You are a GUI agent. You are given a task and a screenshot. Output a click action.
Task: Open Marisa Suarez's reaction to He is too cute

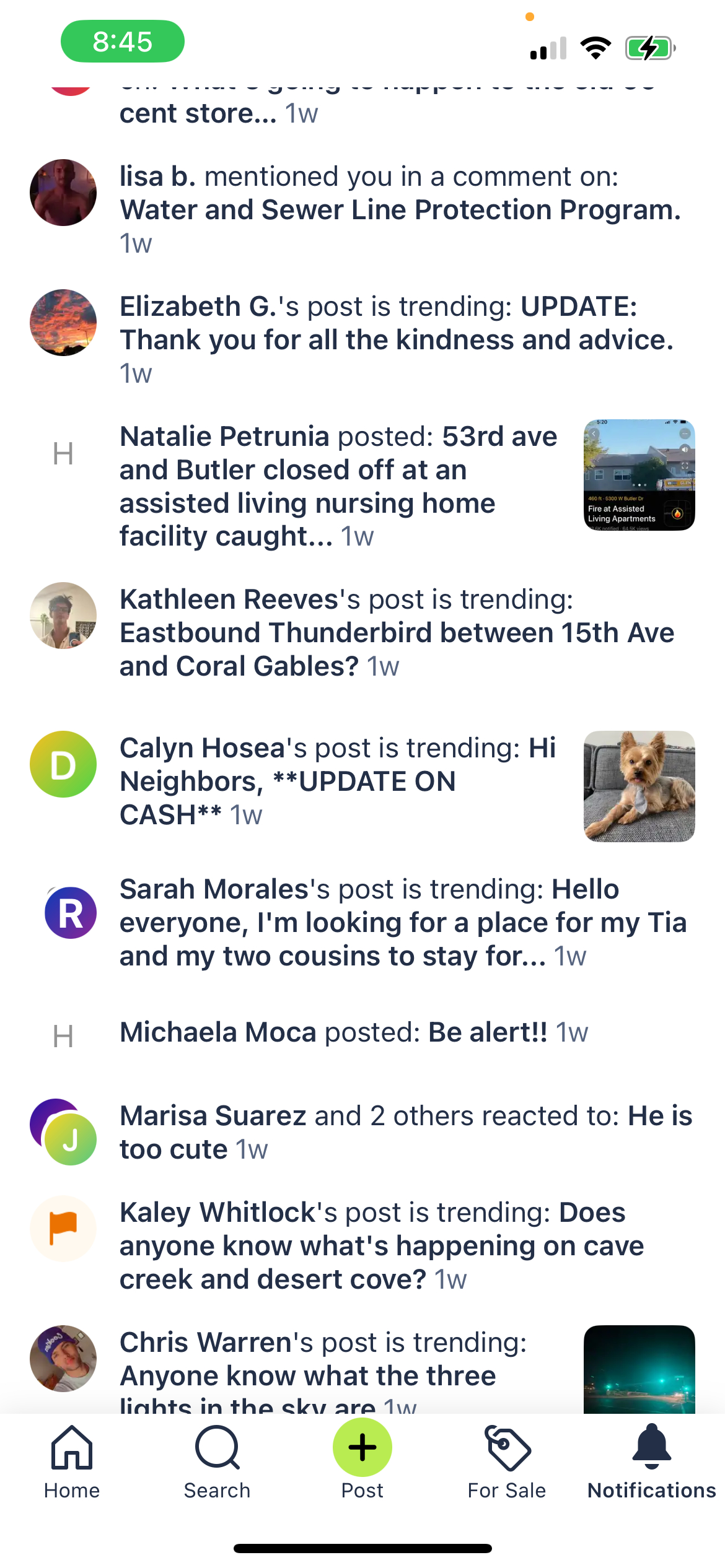pyautogui.click(x=406, y=1132)
